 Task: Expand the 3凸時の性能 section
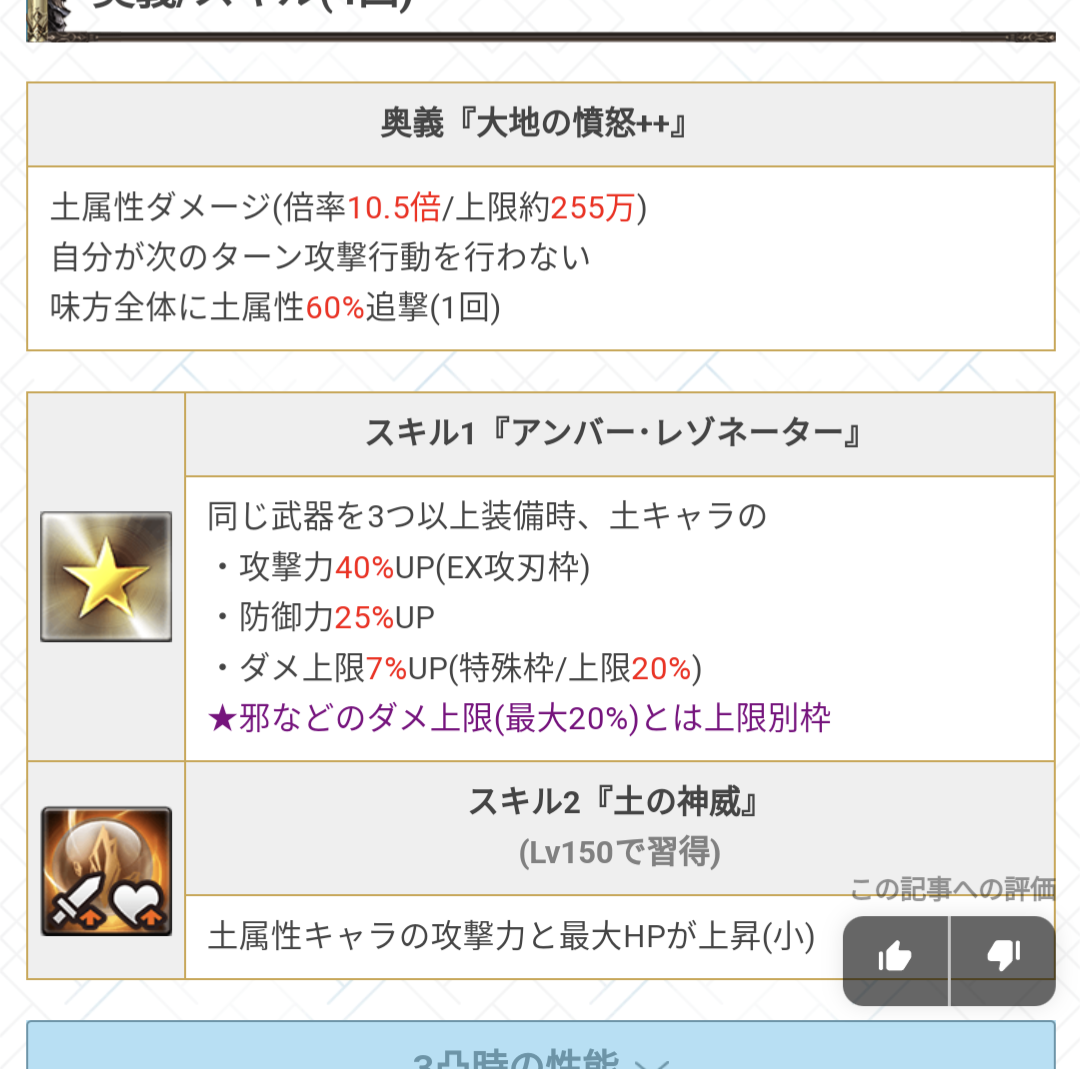click(x=540, y=1054)
